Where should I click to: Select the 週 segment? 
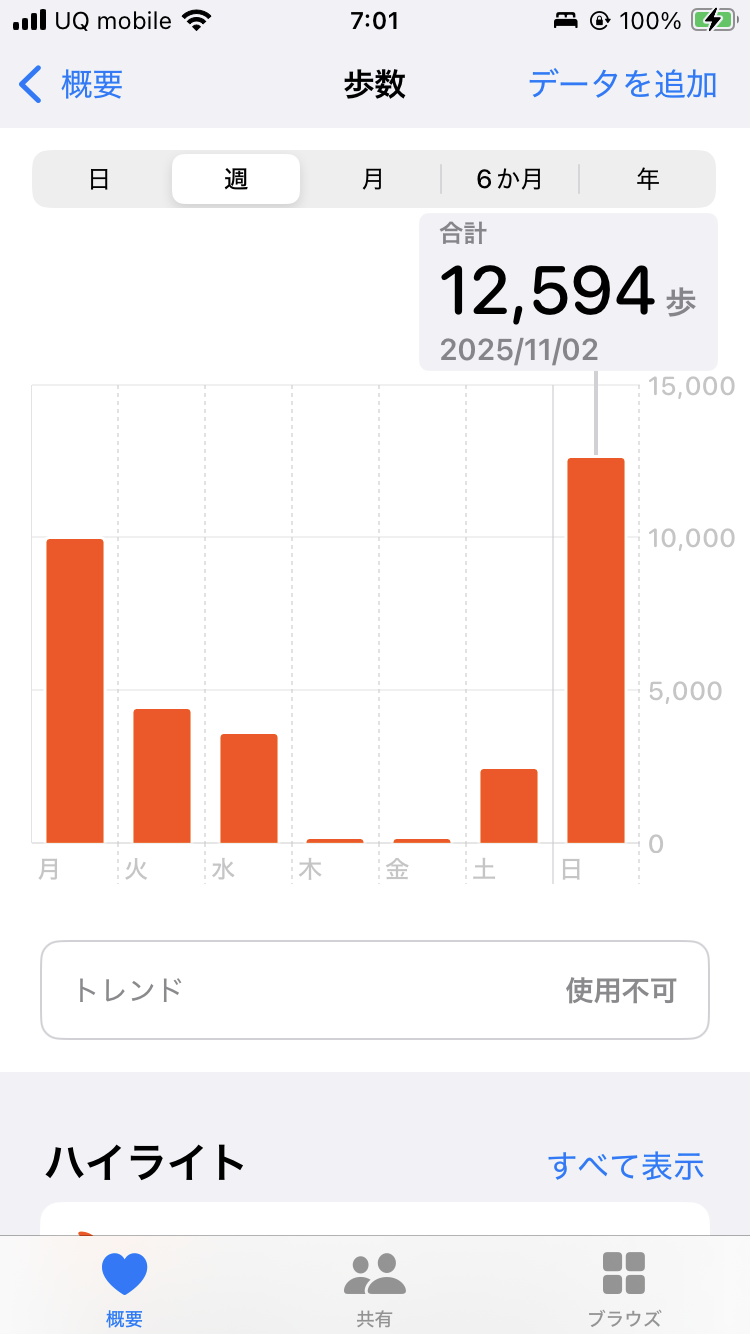236,180
